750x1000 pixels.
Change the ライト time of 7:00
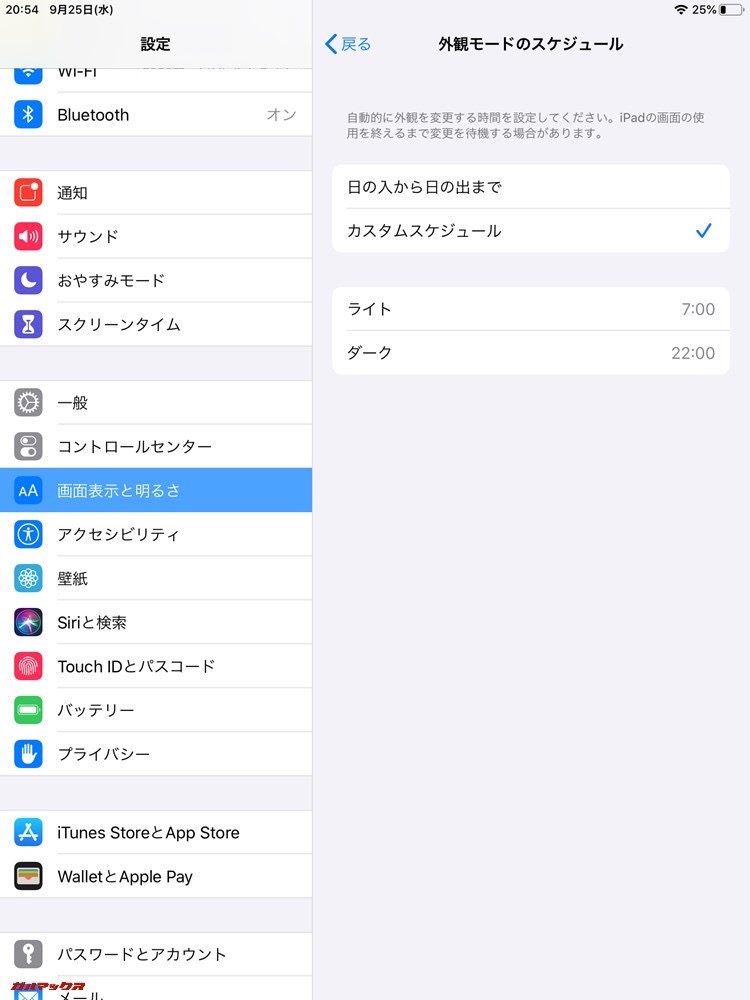[530, 309]
